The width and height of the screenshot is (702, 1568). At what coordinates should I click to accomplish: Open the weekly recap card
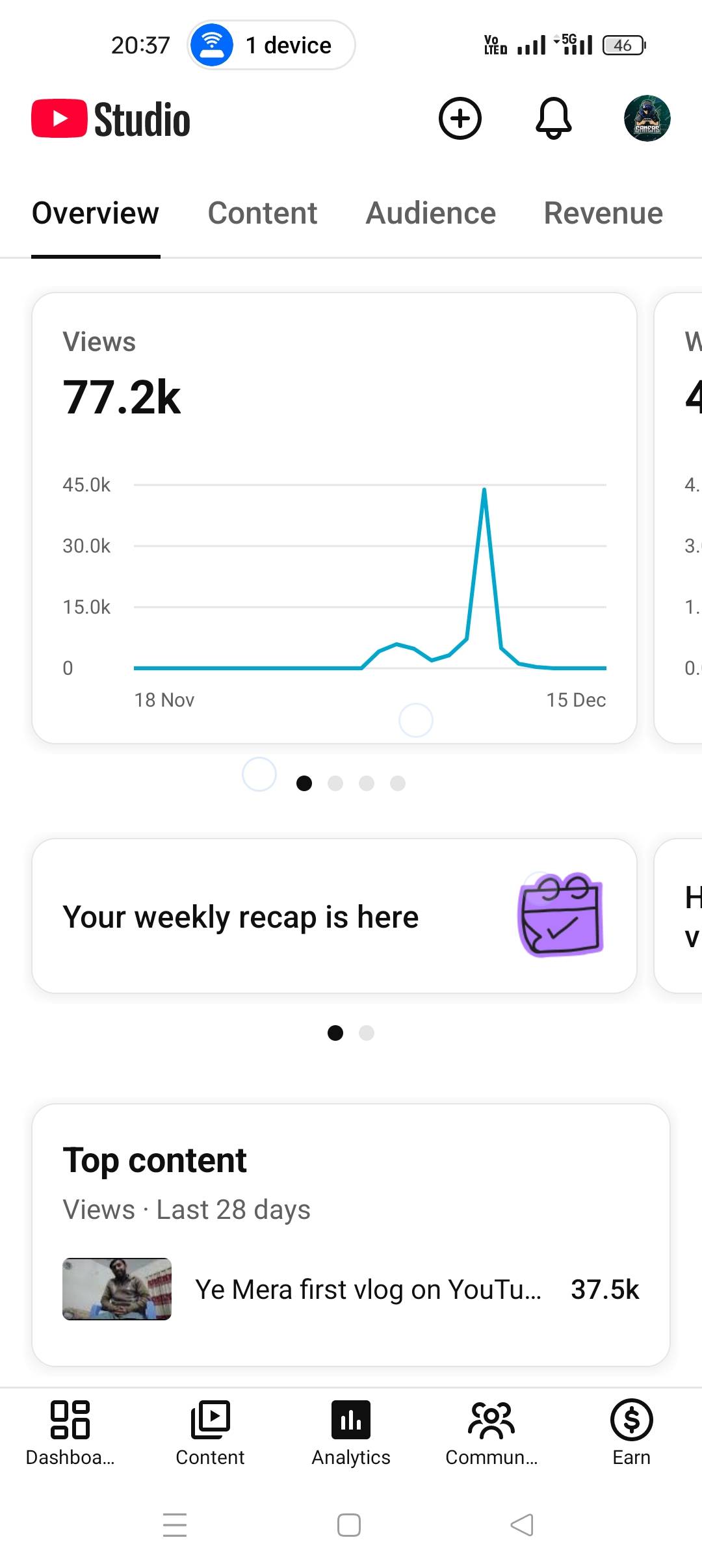(334, 916)
